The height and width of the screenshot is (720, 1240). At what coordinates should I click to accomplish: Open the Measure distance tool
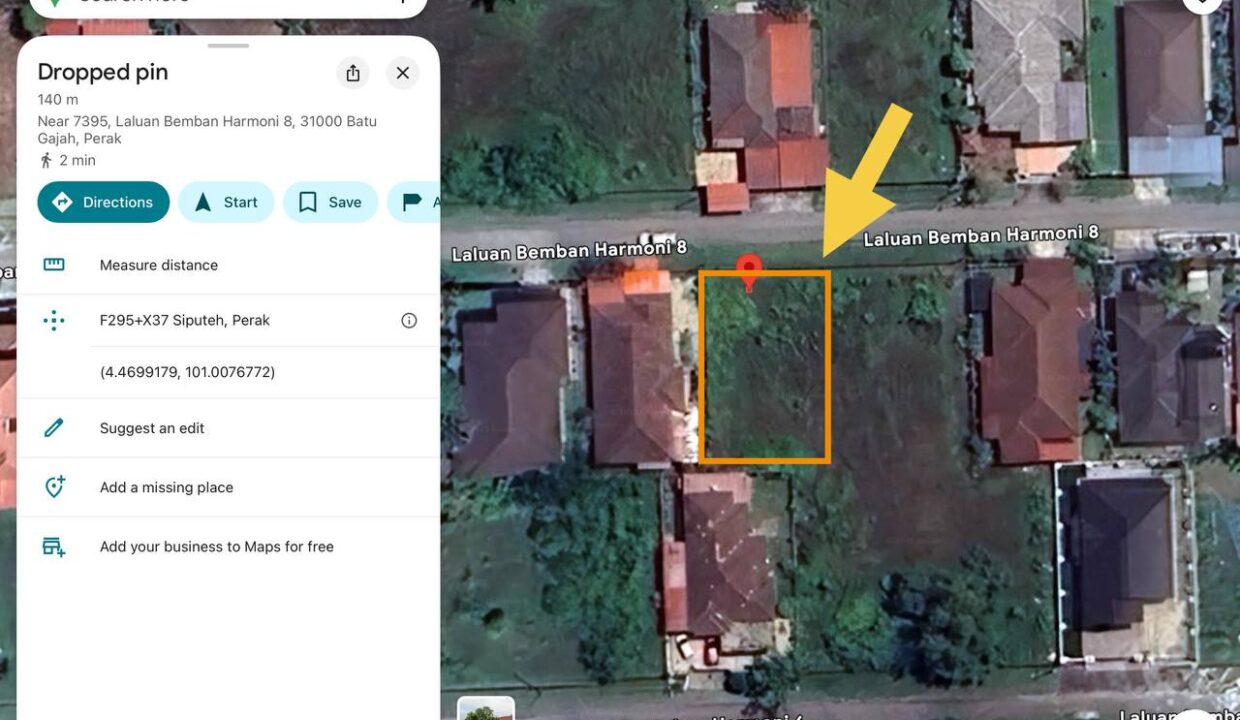(158, 265)
